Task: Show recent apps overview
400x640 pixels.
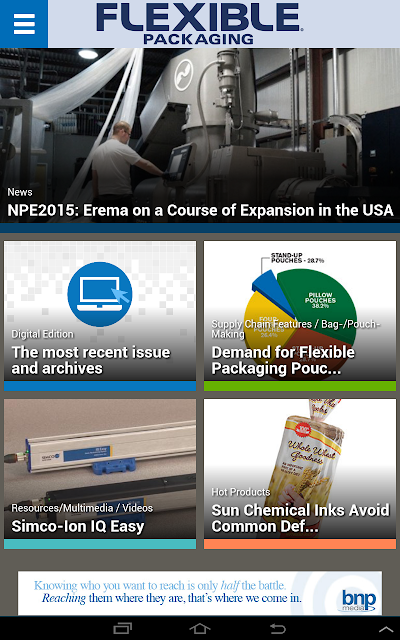Action: click(122, 629)
